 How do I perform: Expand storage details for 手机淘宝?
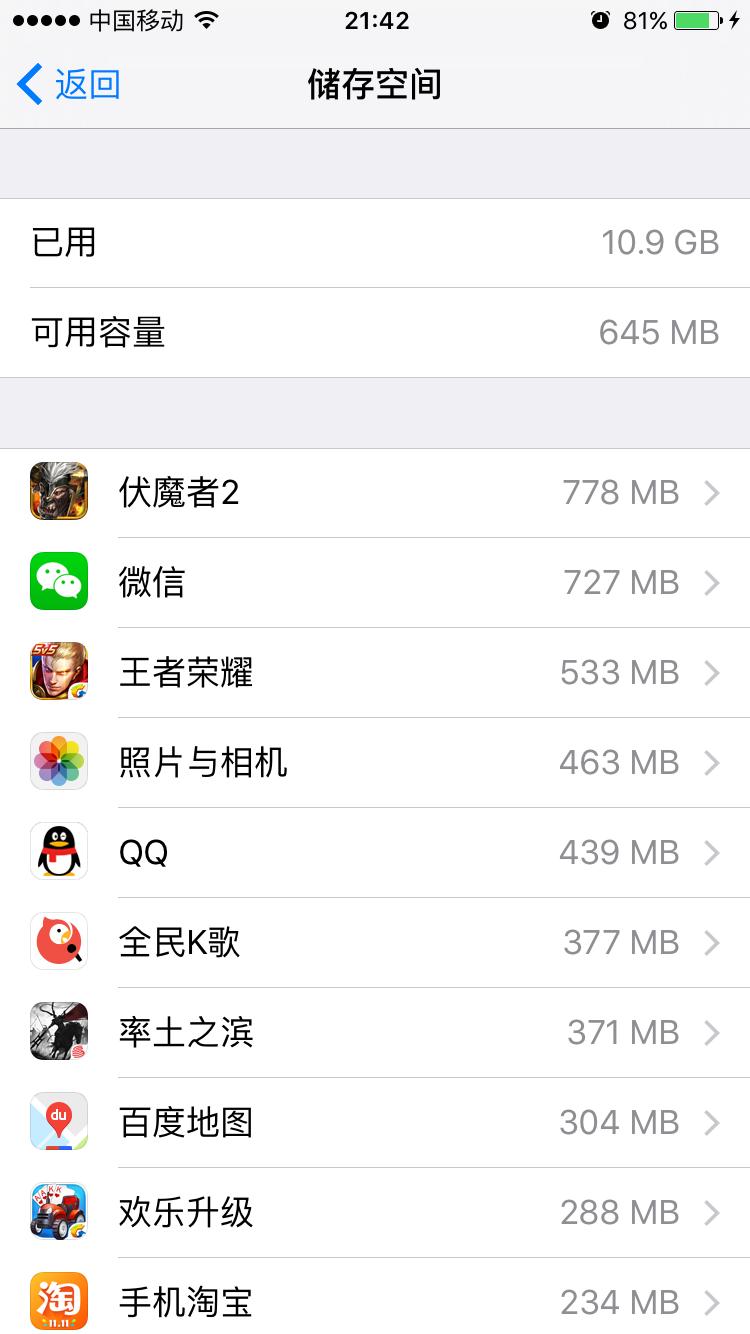click(713, 1301)
